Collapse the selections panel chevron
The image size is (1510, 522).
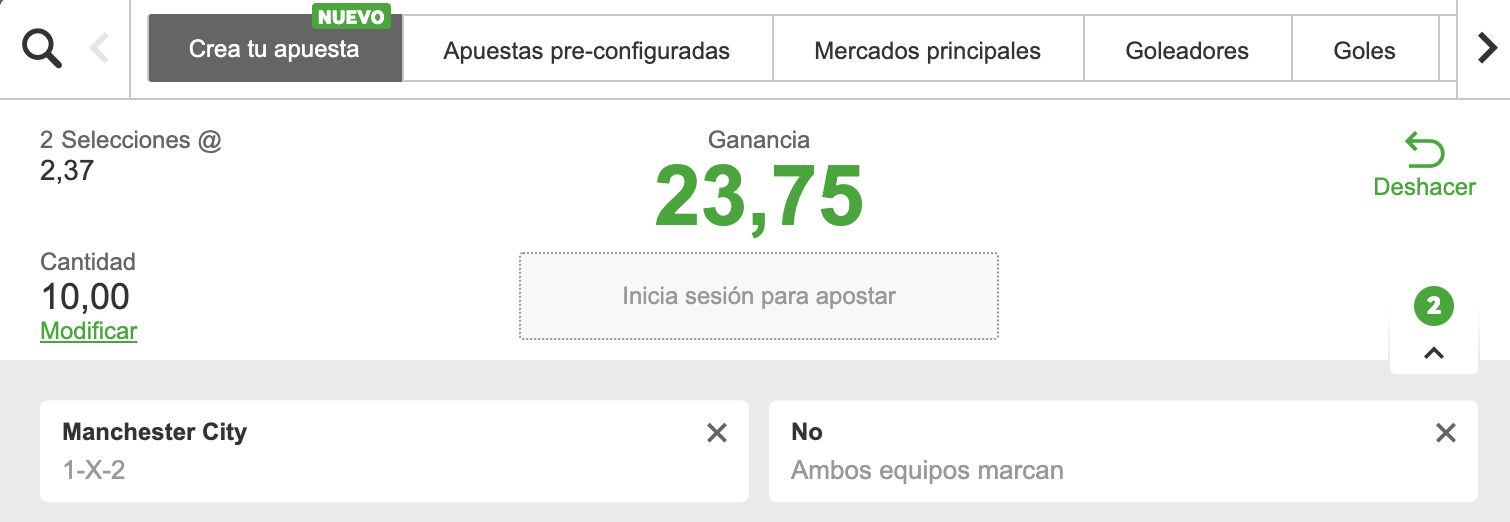(x=1433, y=352)
